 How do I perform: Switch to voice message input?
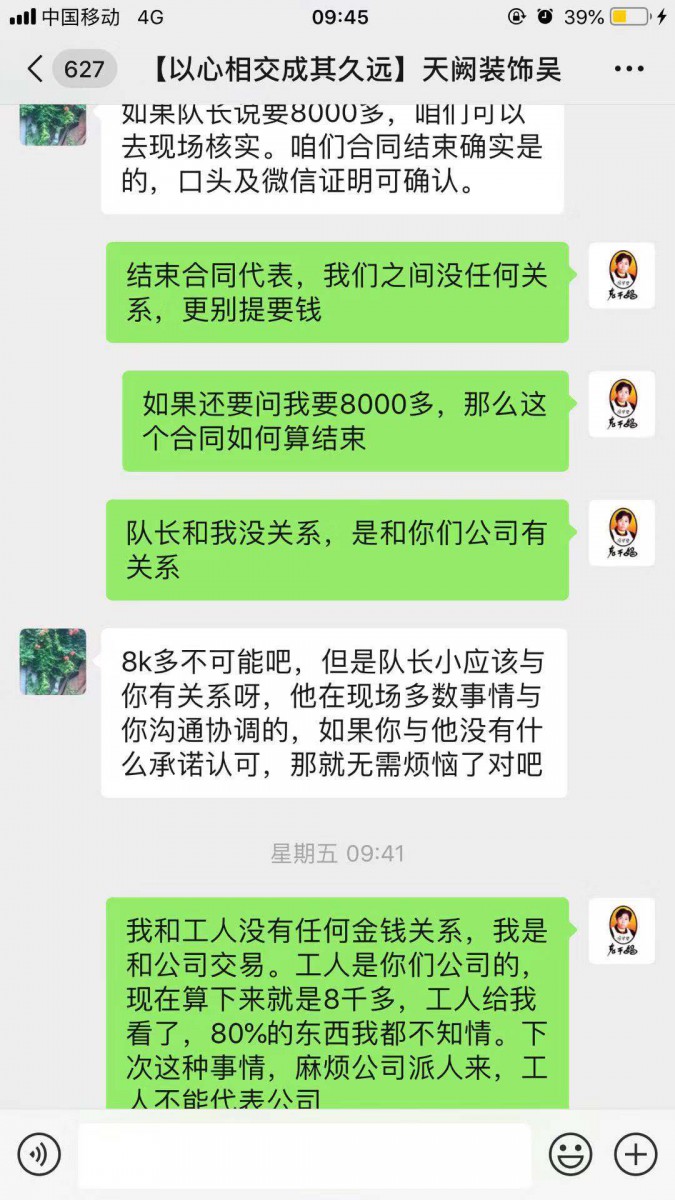point(39,1154)
